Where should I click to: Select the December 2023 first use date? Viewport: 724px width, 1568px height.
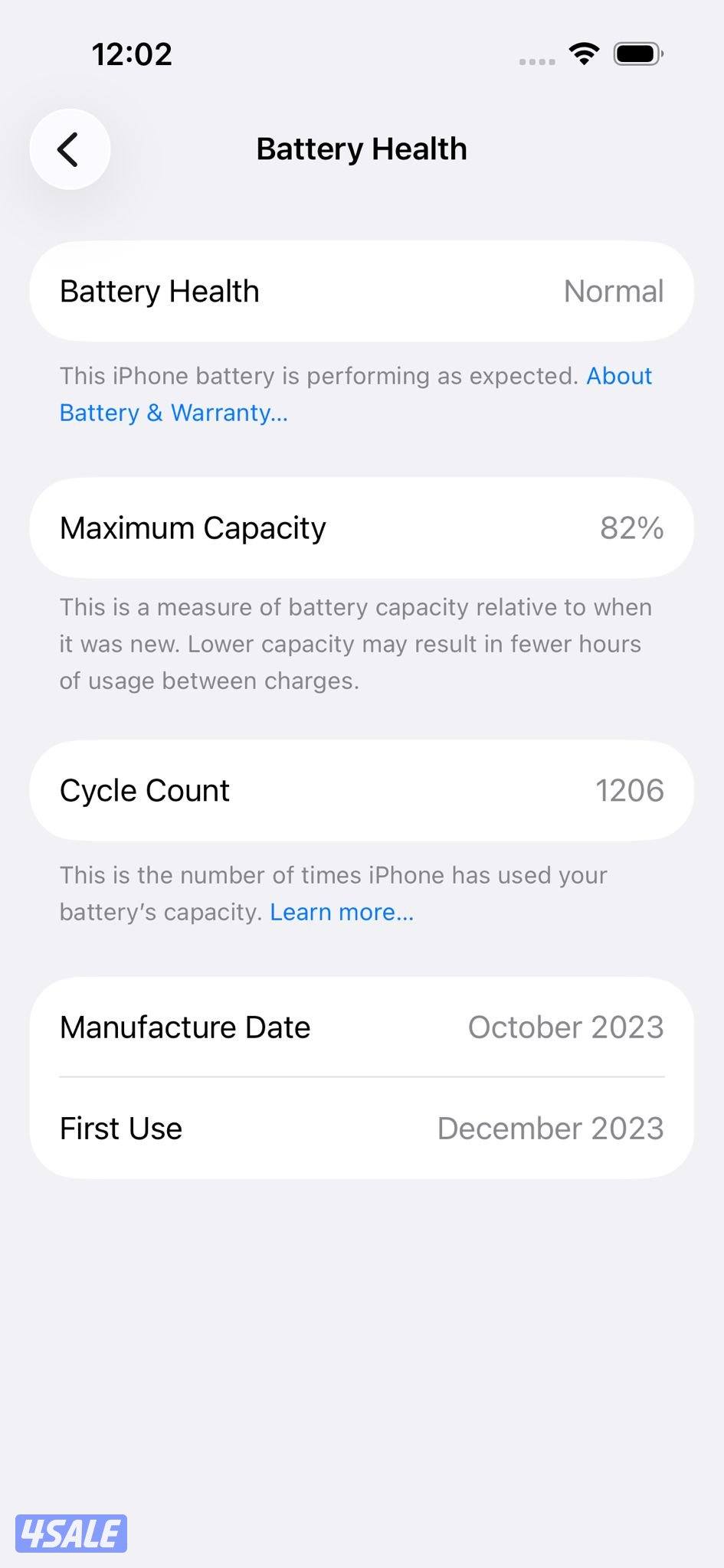(x=550, y=1128)
